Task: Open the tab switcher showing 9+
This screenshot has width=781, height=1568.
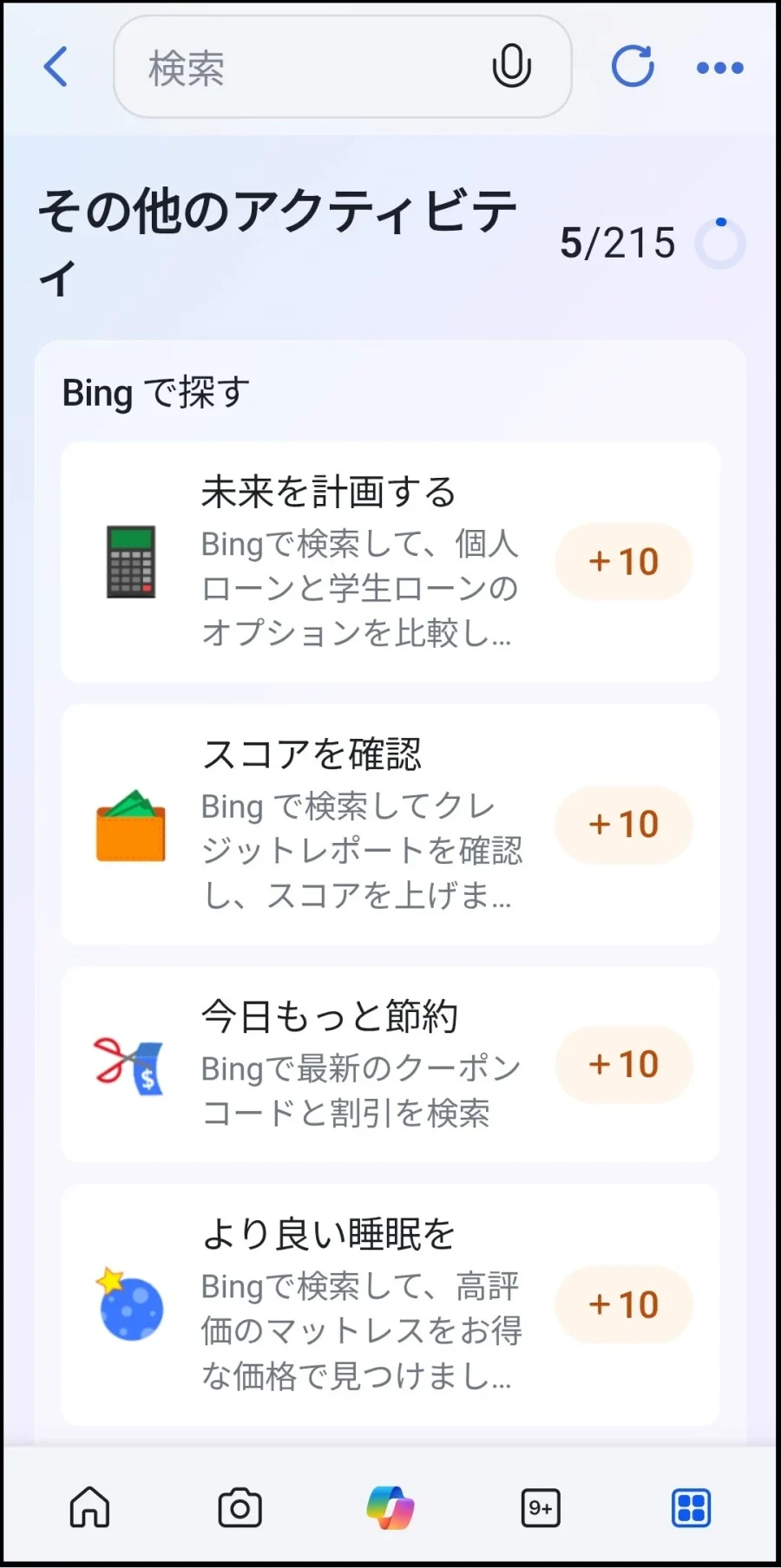Action: point(540,1507)
